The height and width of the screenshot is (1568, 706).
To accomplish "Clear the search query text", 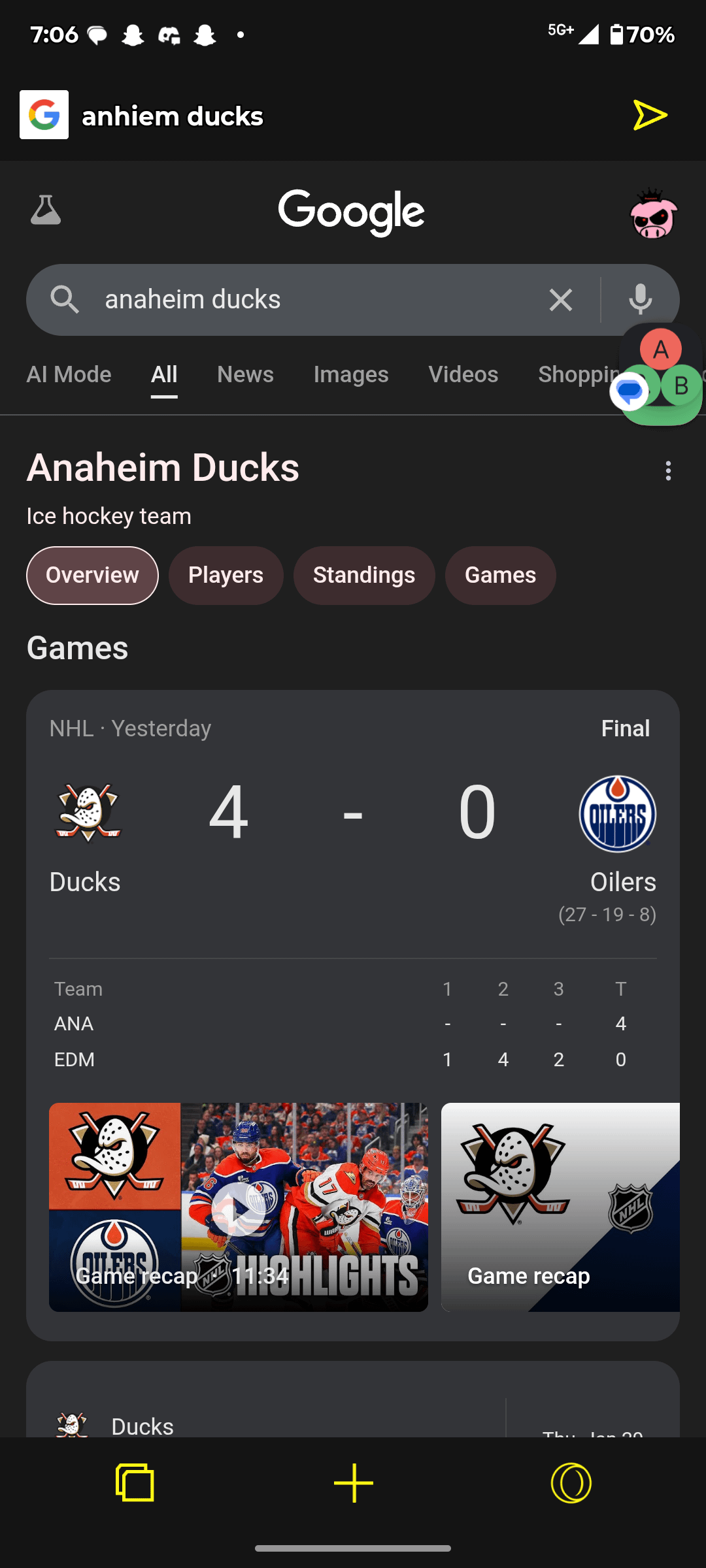I will [560, 300].
